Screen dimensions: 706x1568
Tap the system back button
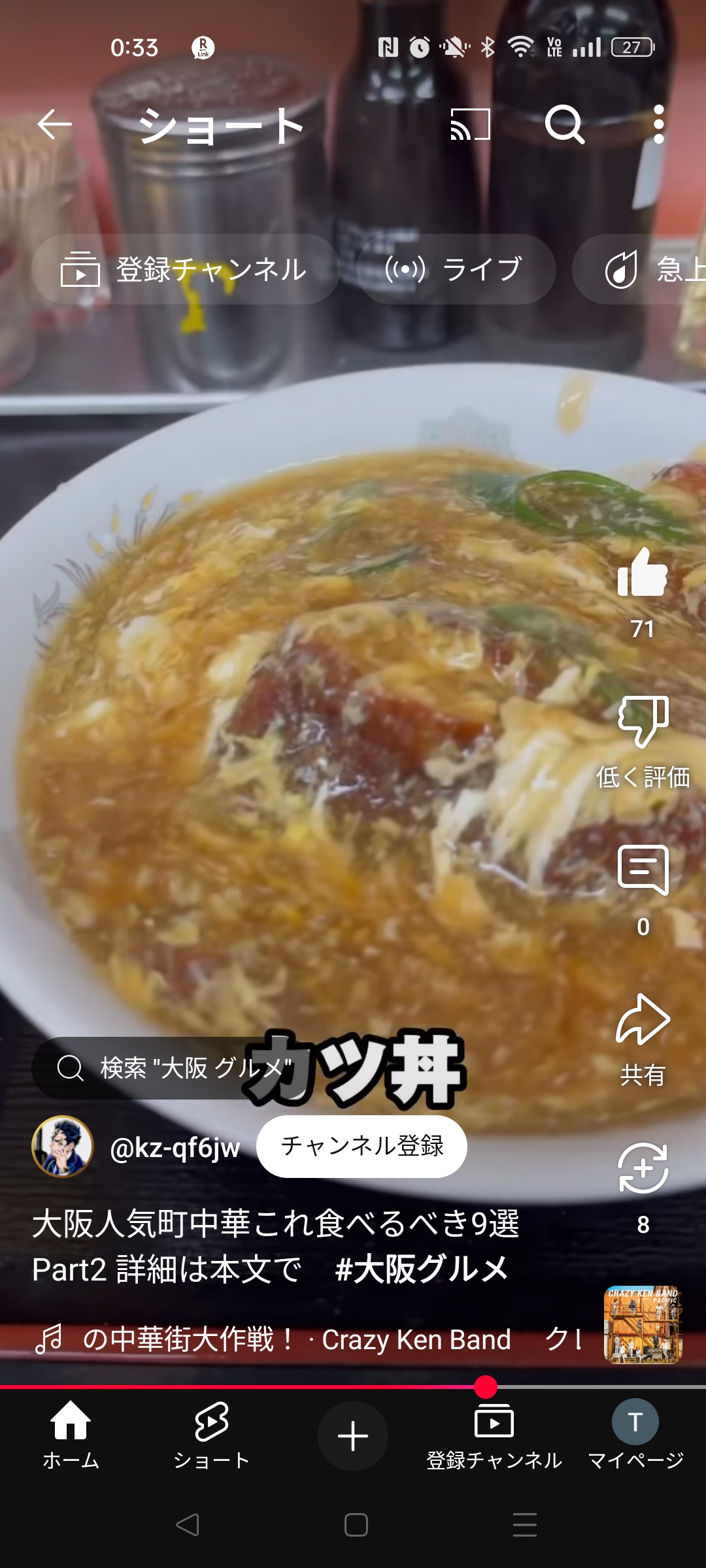point(188,1525)
